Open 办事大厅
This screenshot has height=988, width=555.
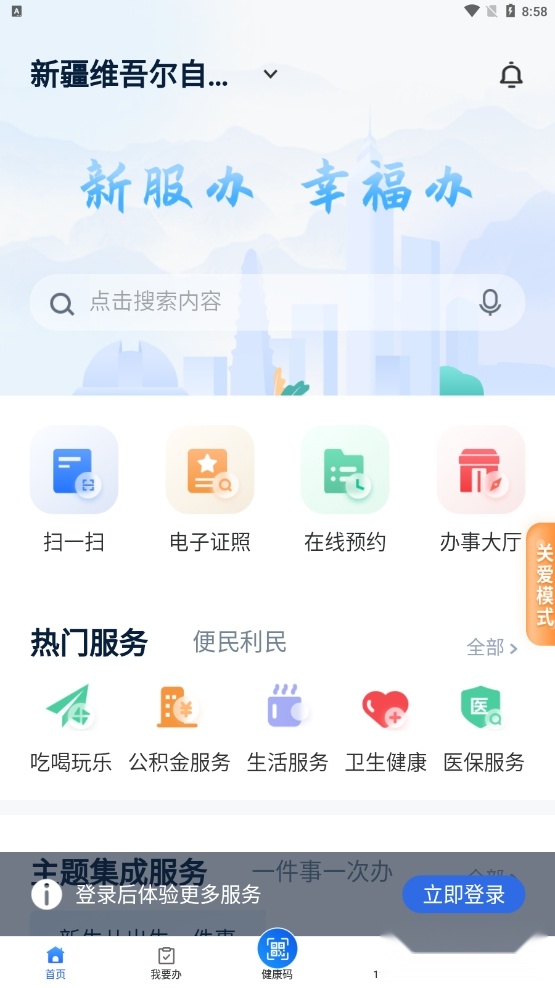coord(481,489)
